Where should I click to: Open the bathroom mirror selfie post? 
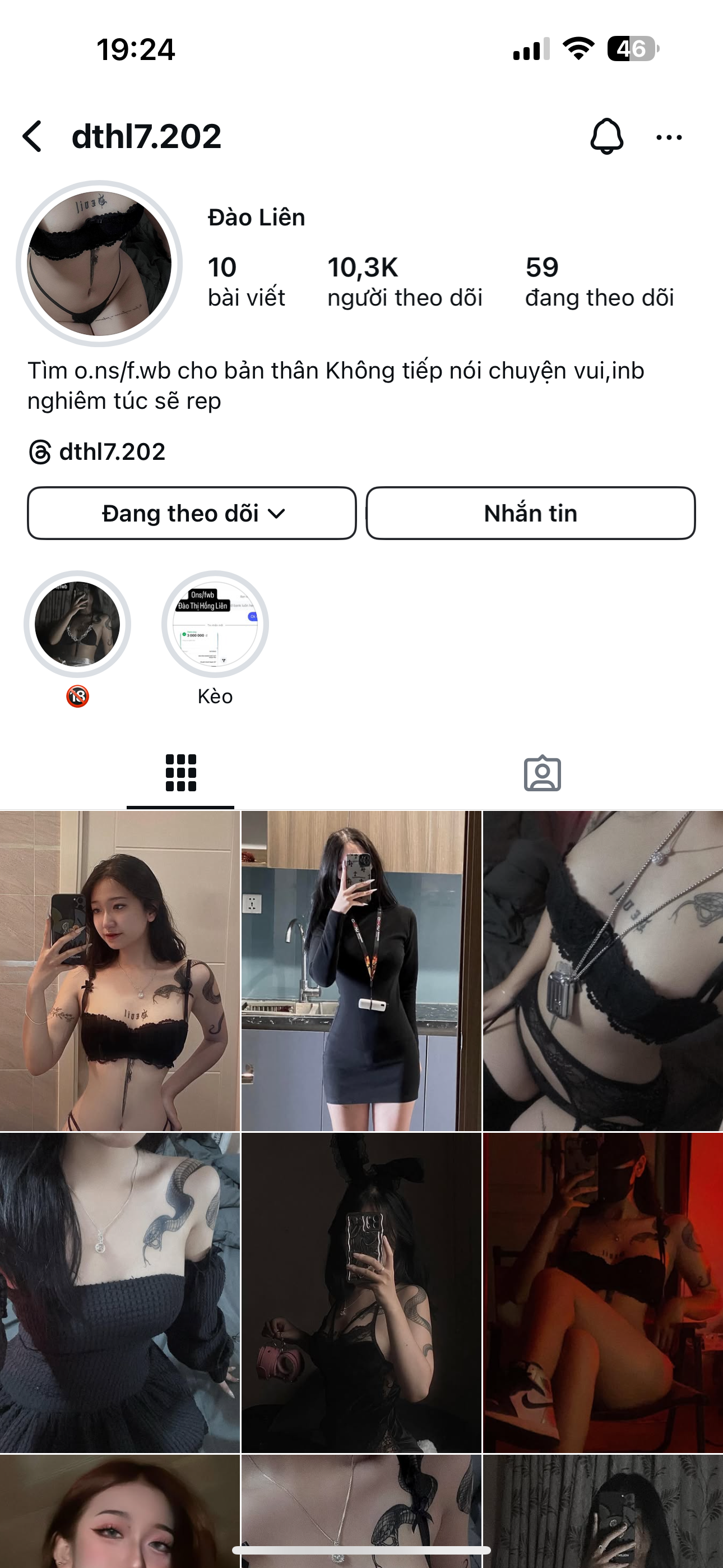[120, 970]
